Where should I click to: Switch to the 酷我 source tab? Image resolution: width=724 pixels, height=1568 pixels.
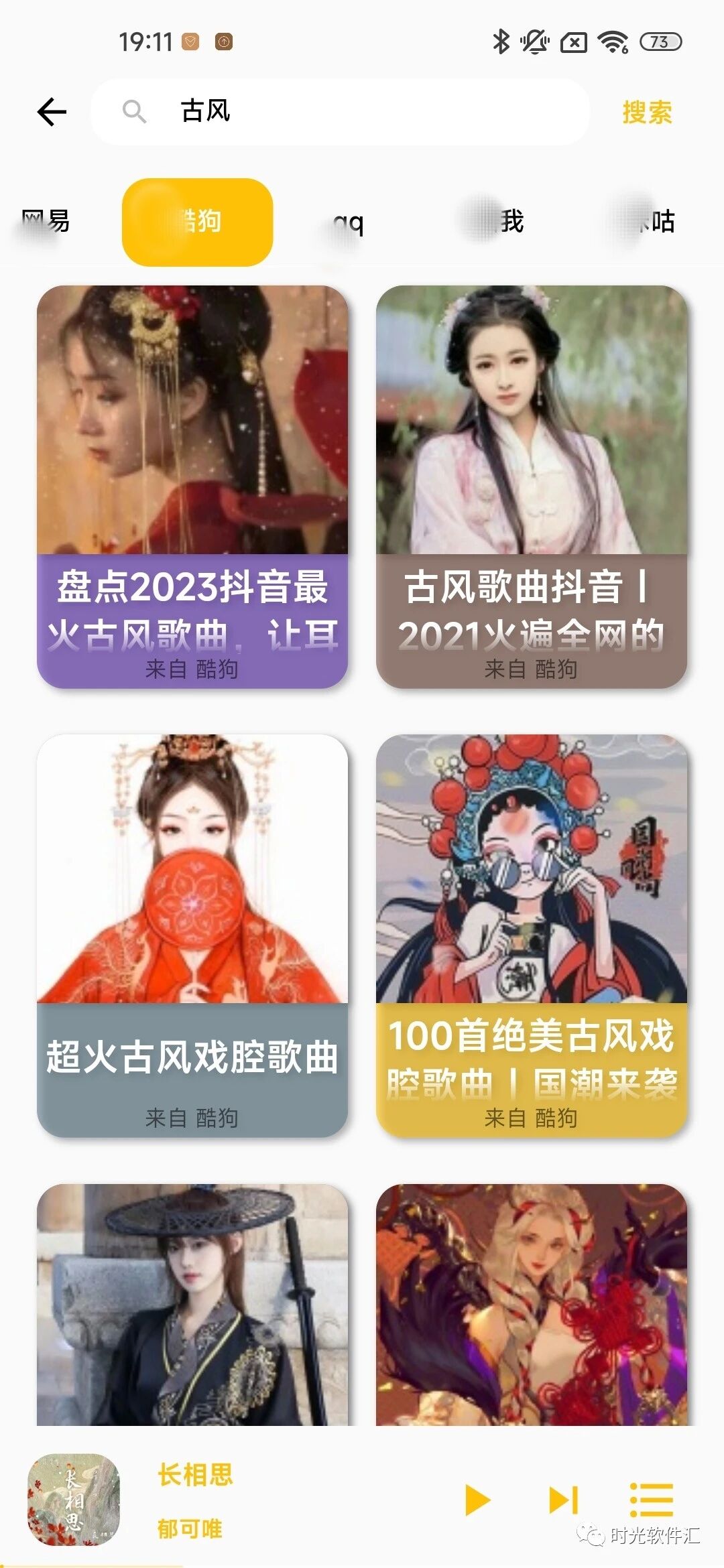coord(499,221)
